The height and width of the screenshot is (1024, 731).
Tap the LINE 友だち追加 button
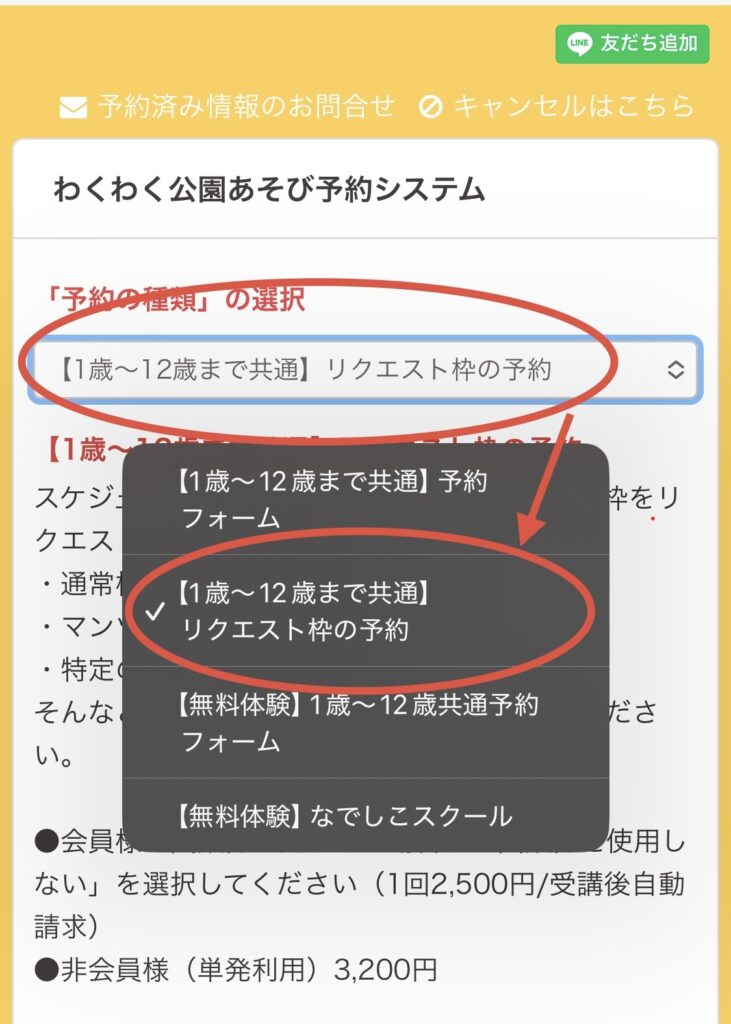(x=632, y=44)
